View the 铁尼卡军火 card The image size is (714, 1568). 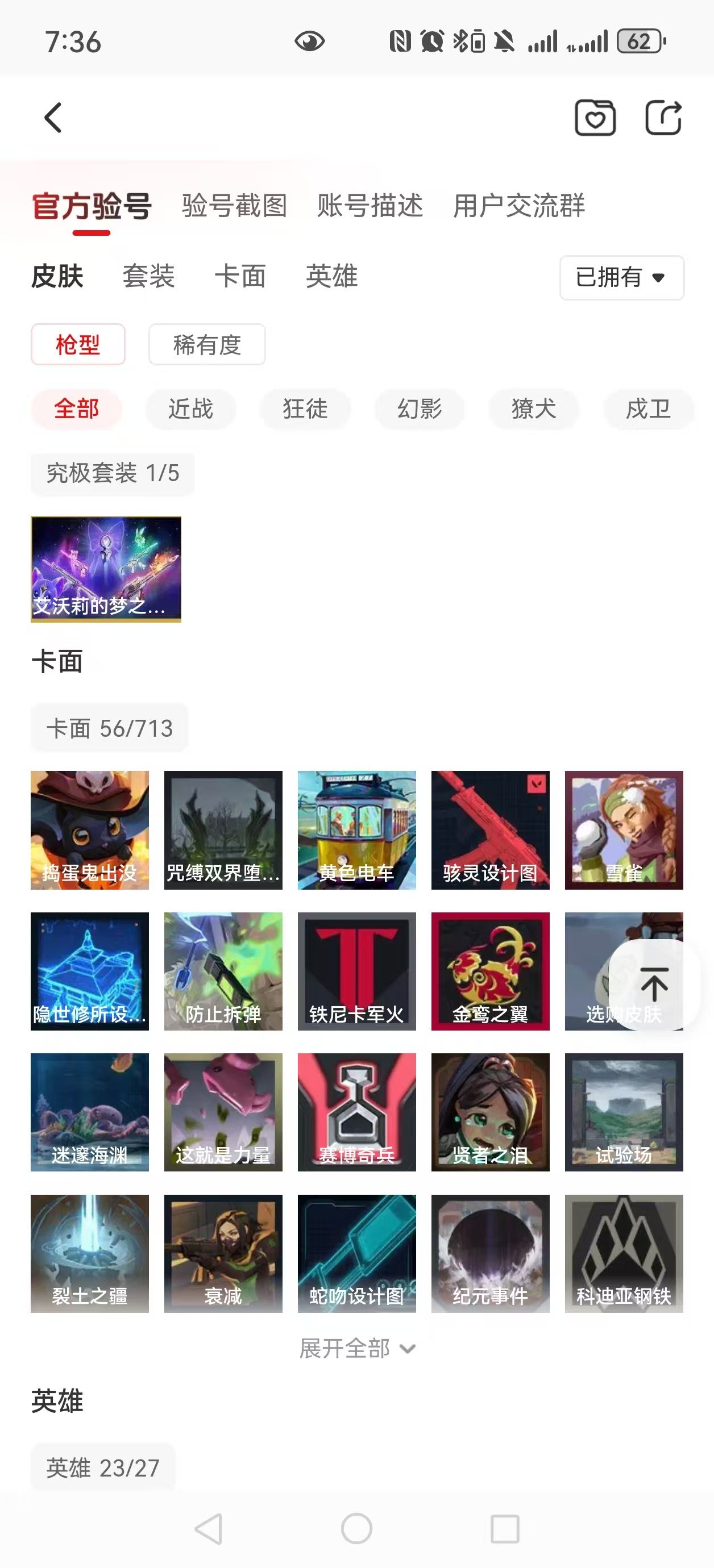357,971
